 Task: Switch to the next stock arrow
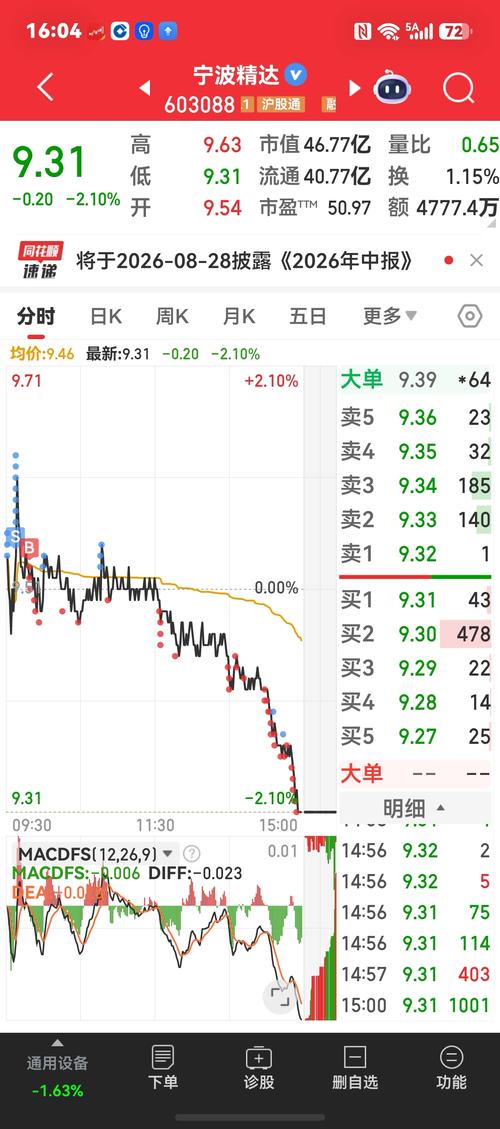[x=354, y=88]
